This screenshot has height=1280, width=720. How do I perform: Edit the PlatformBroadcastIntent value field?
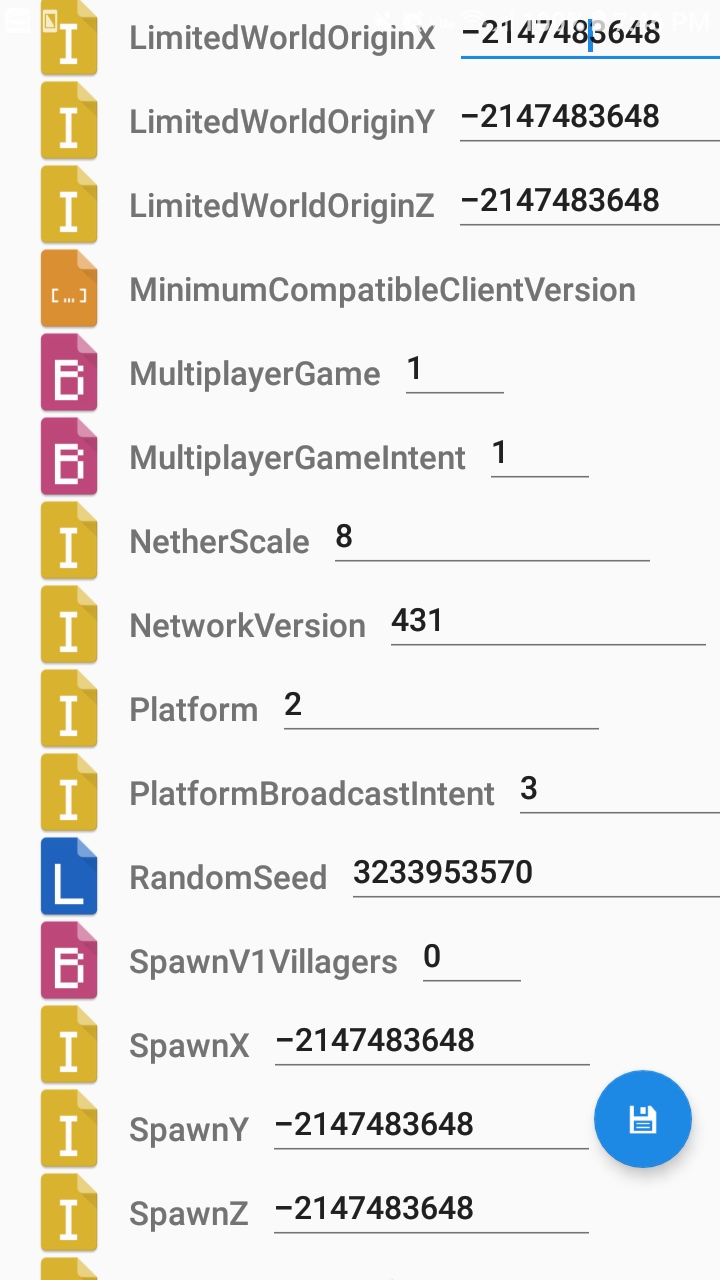click(x=618, y=791)
